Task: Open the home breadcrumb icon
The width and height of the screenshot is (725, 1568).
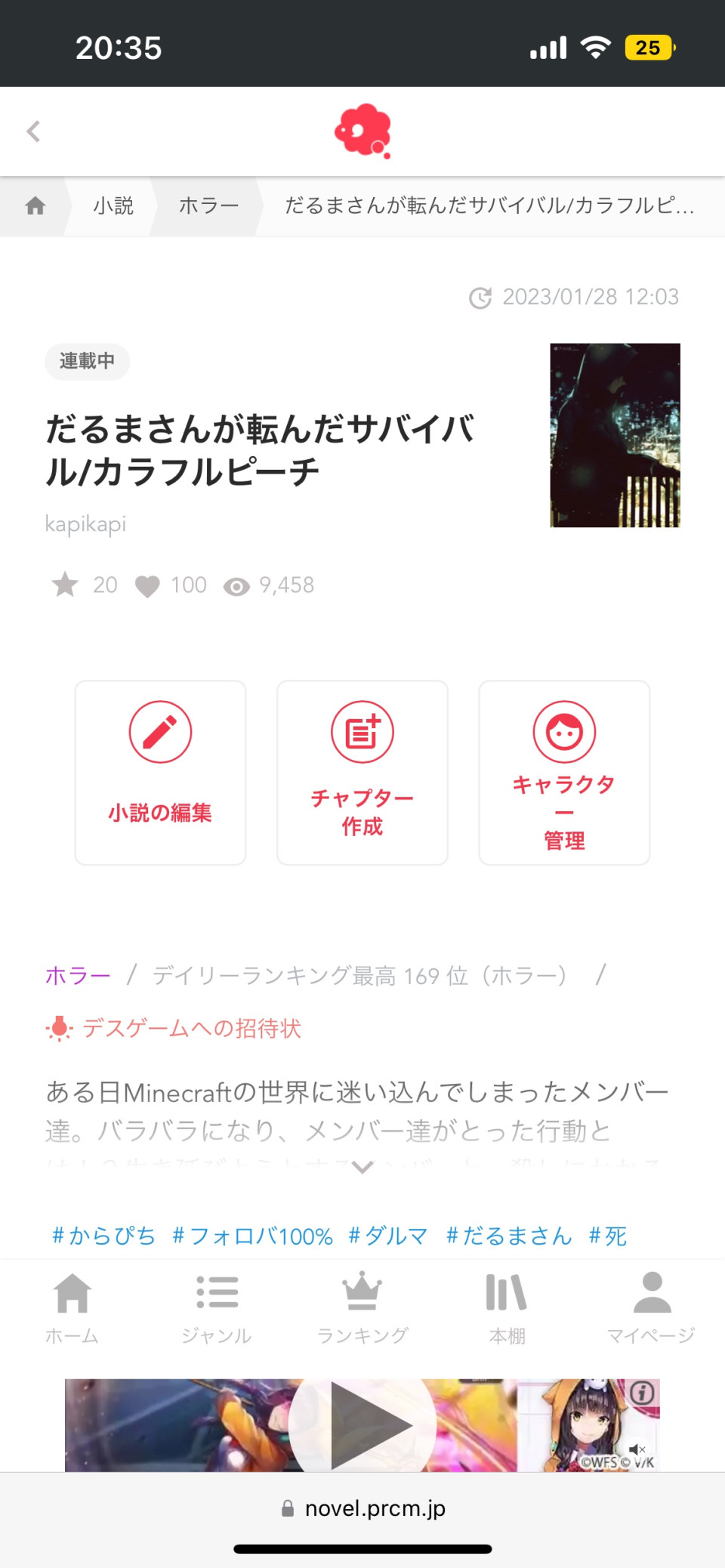Action: pos(35,206)
